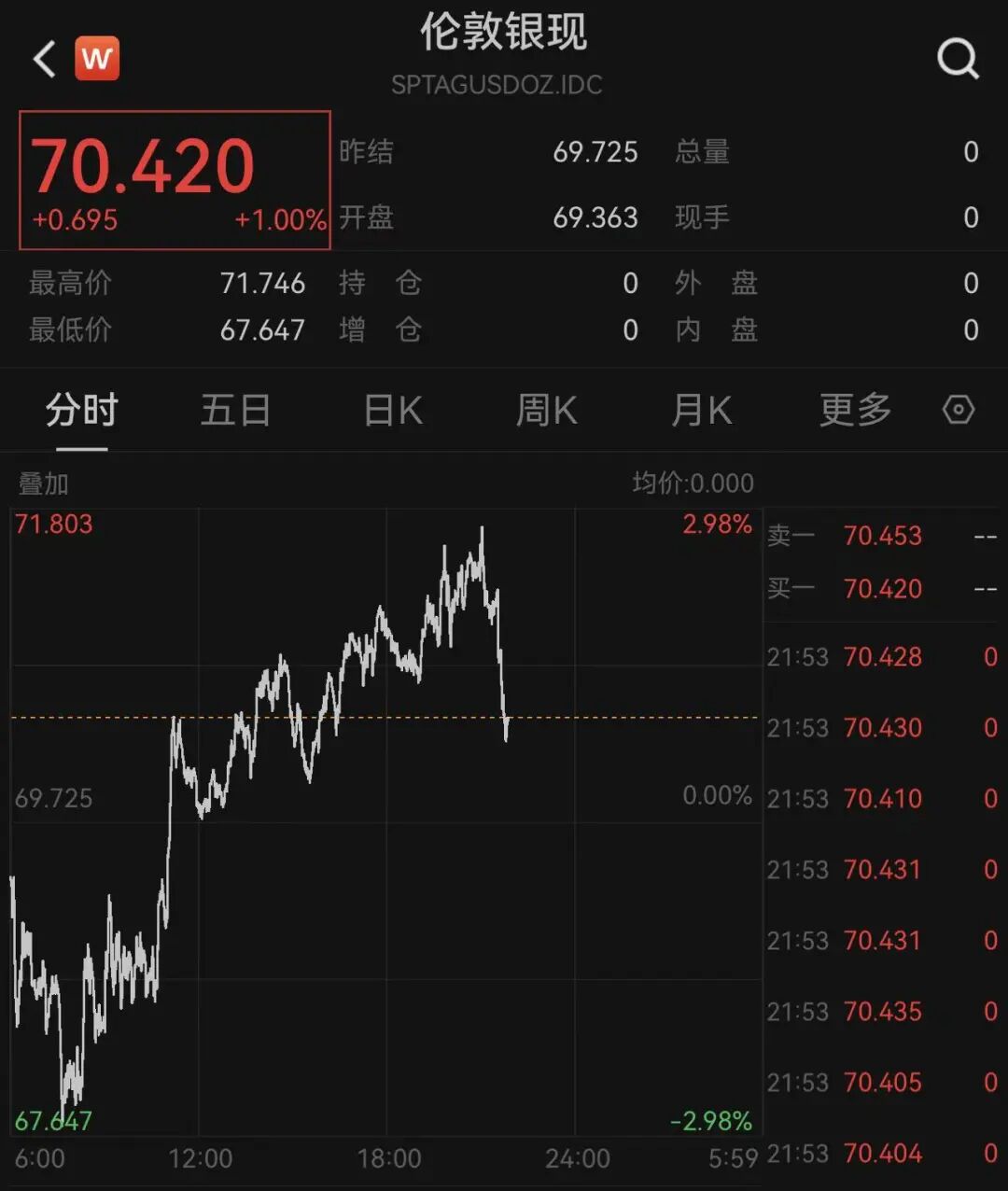Go back to the previous screen
Screen dimensions: 1008x1191
click(44, 60)
